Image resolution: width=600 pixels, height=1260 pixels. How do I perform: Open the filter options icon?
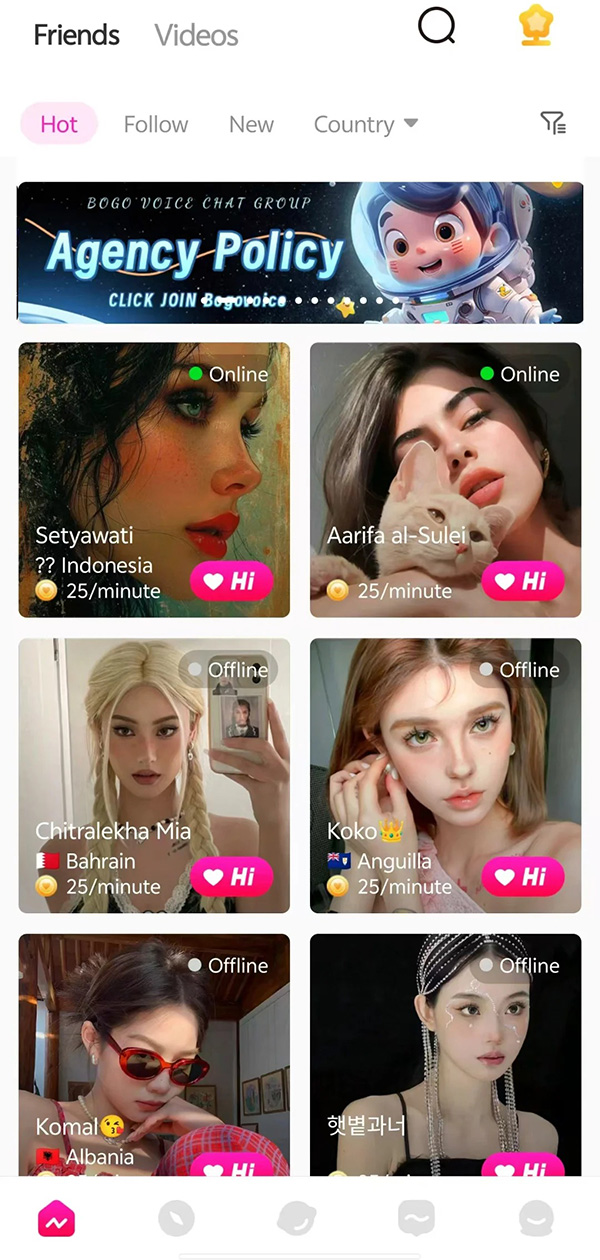click(553, 123)
